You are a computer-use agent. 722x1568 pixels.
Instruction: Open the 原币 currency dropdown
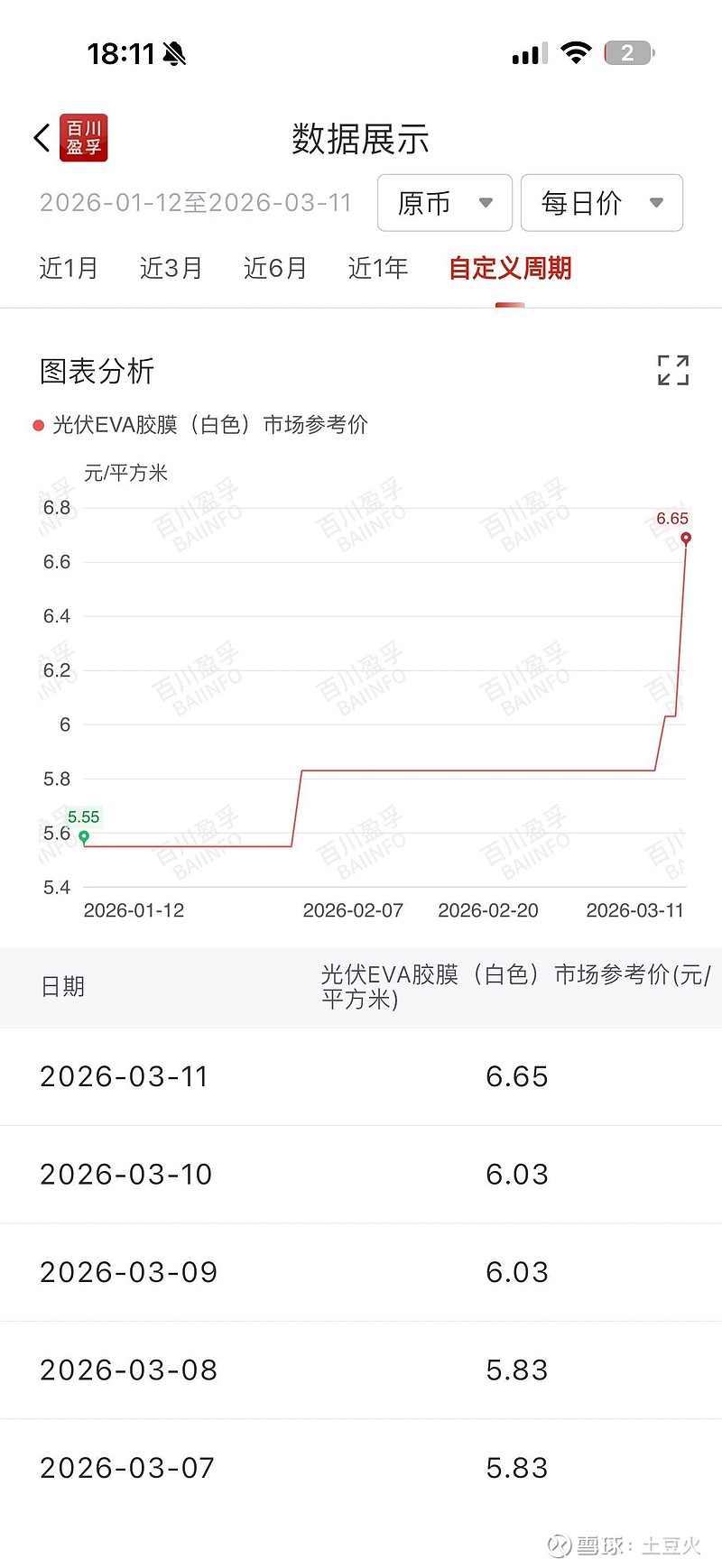pyautogui.click(x=444, y=203)
